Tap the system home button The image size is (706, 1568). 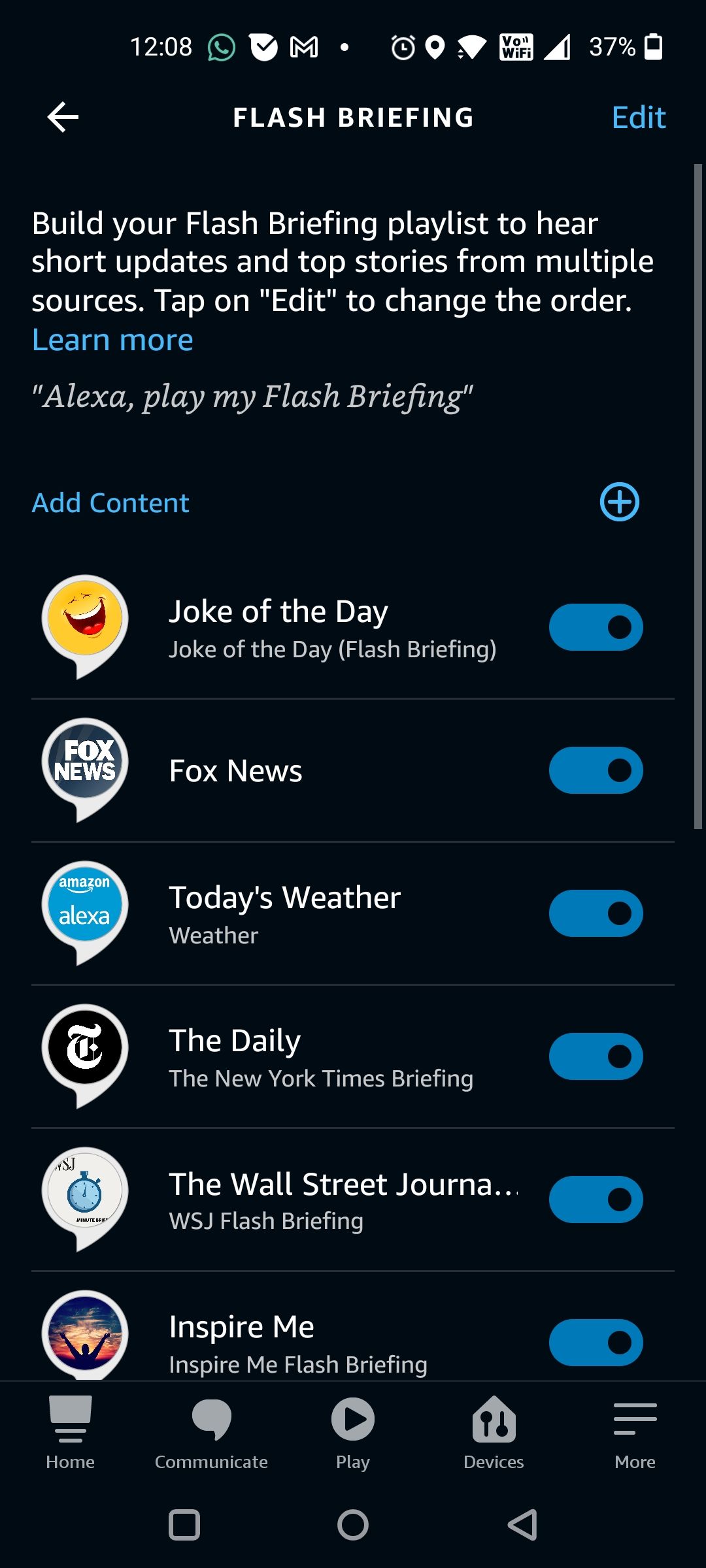[x=353, y=1525]
